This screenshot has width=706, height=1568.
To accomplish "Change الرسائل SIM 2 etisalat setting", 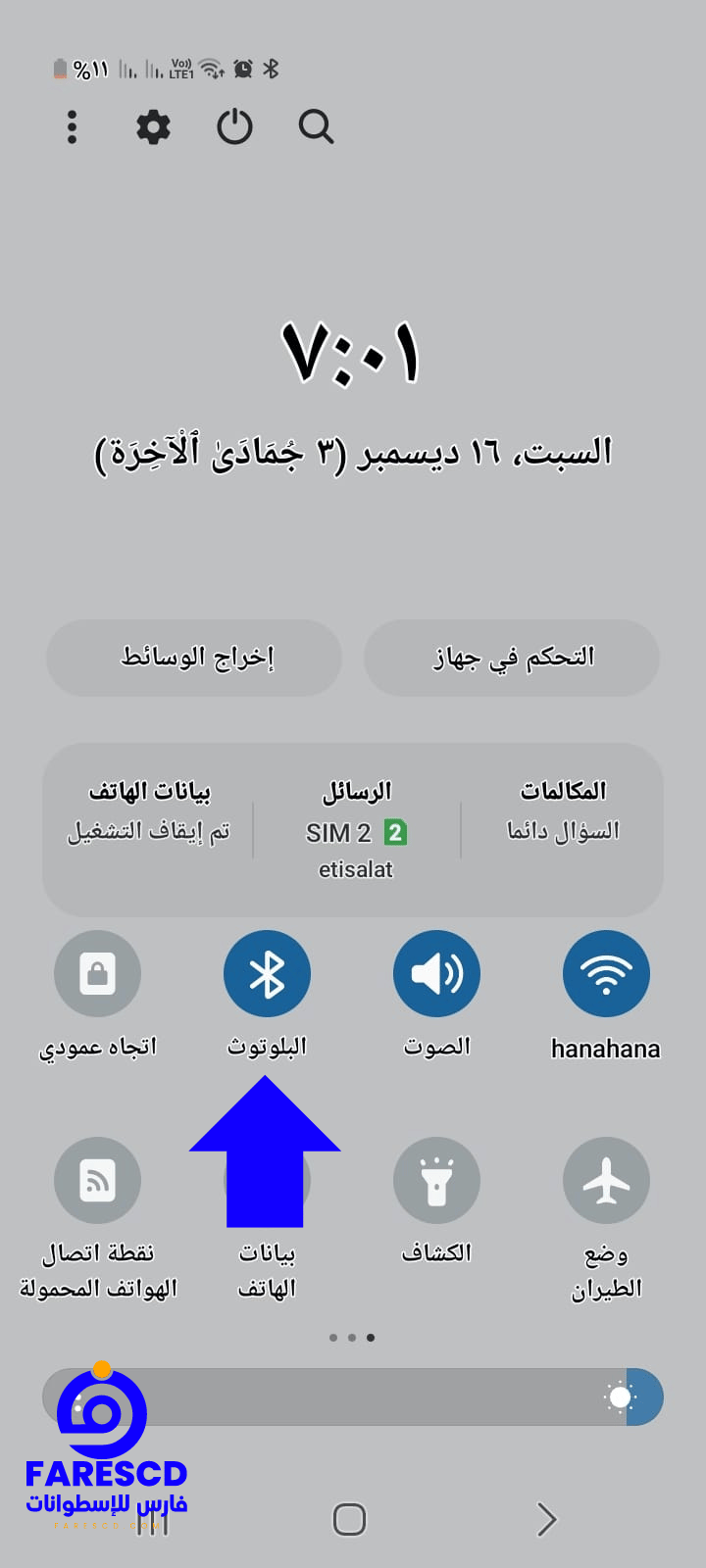I will tap(356, 828).
